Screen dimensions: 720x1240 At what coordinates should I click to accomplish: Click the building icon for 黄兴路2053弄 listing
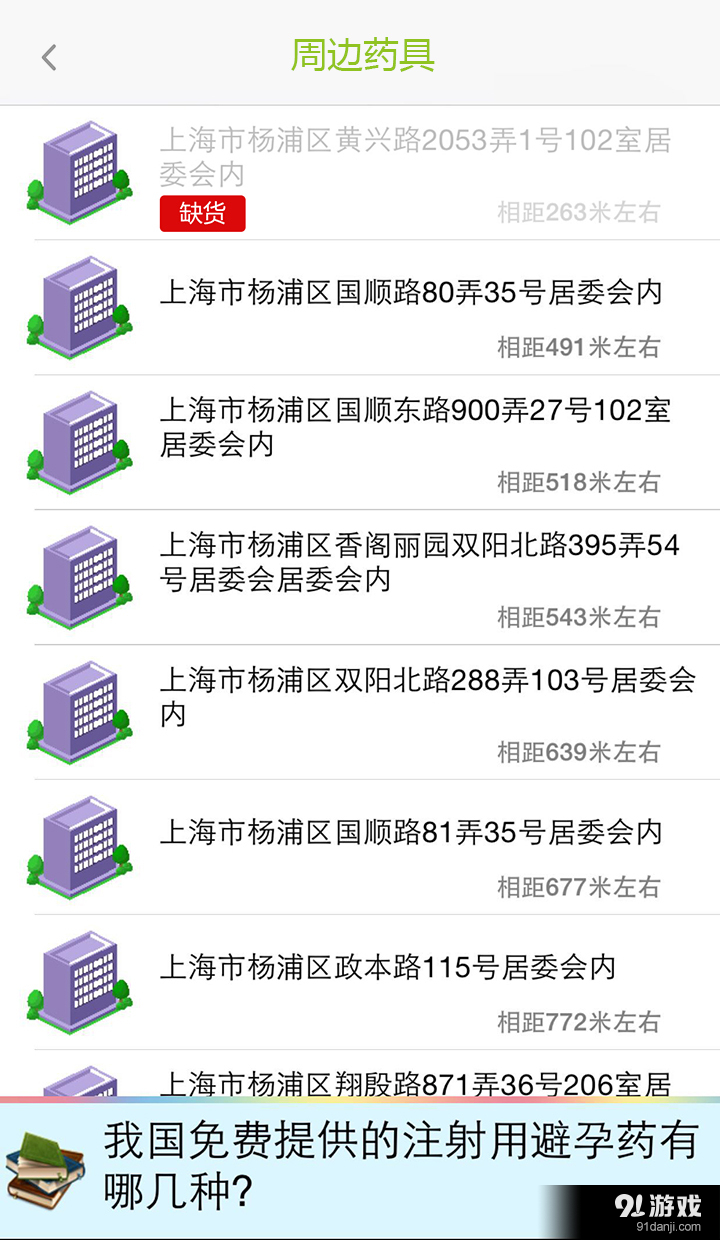click(x=80, y=170)
